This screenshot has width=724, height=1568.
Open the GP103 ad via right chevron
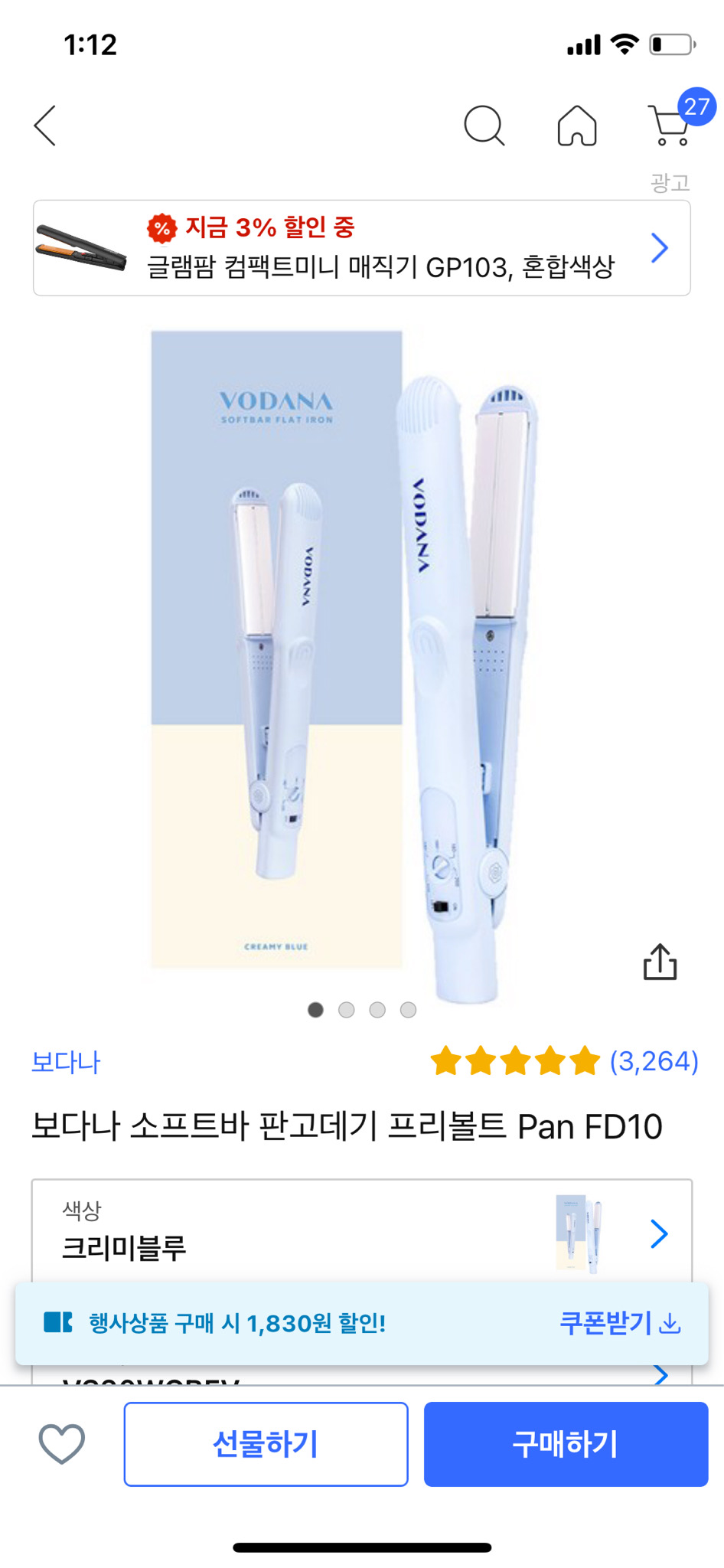[x=660, y=247]
